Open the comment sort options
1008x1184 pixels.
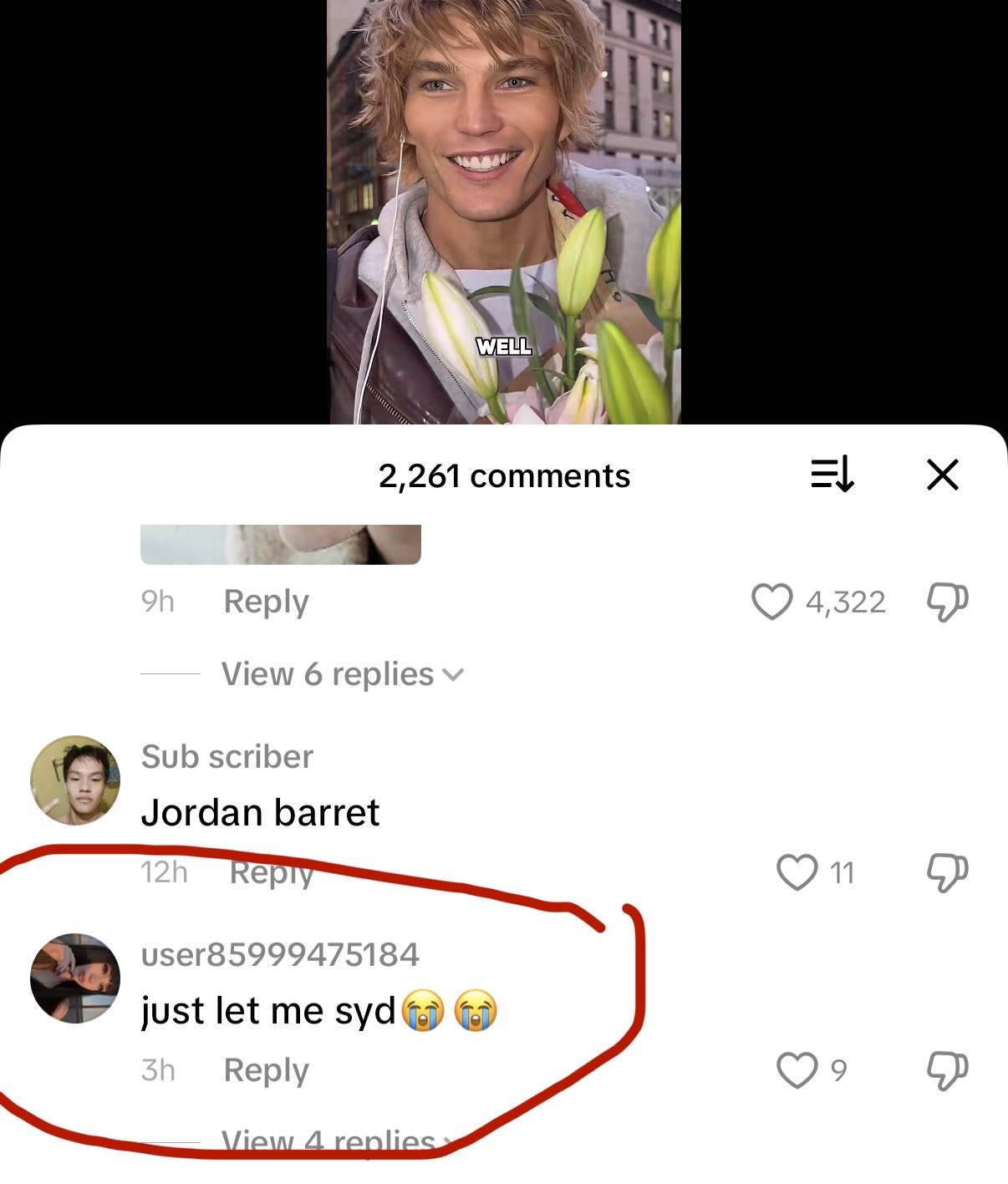point(832,475)
